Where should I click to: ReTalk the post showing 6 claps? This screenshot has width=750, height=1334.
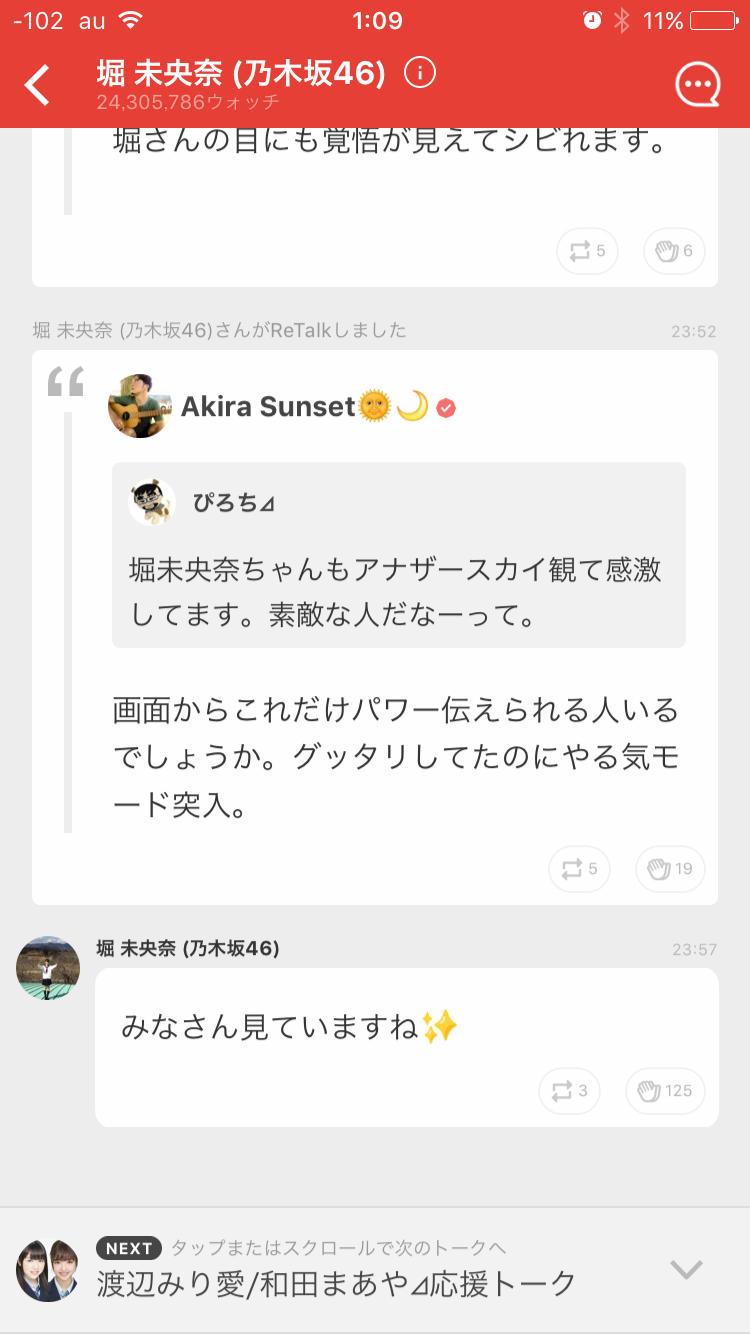(x=587, y=251)
